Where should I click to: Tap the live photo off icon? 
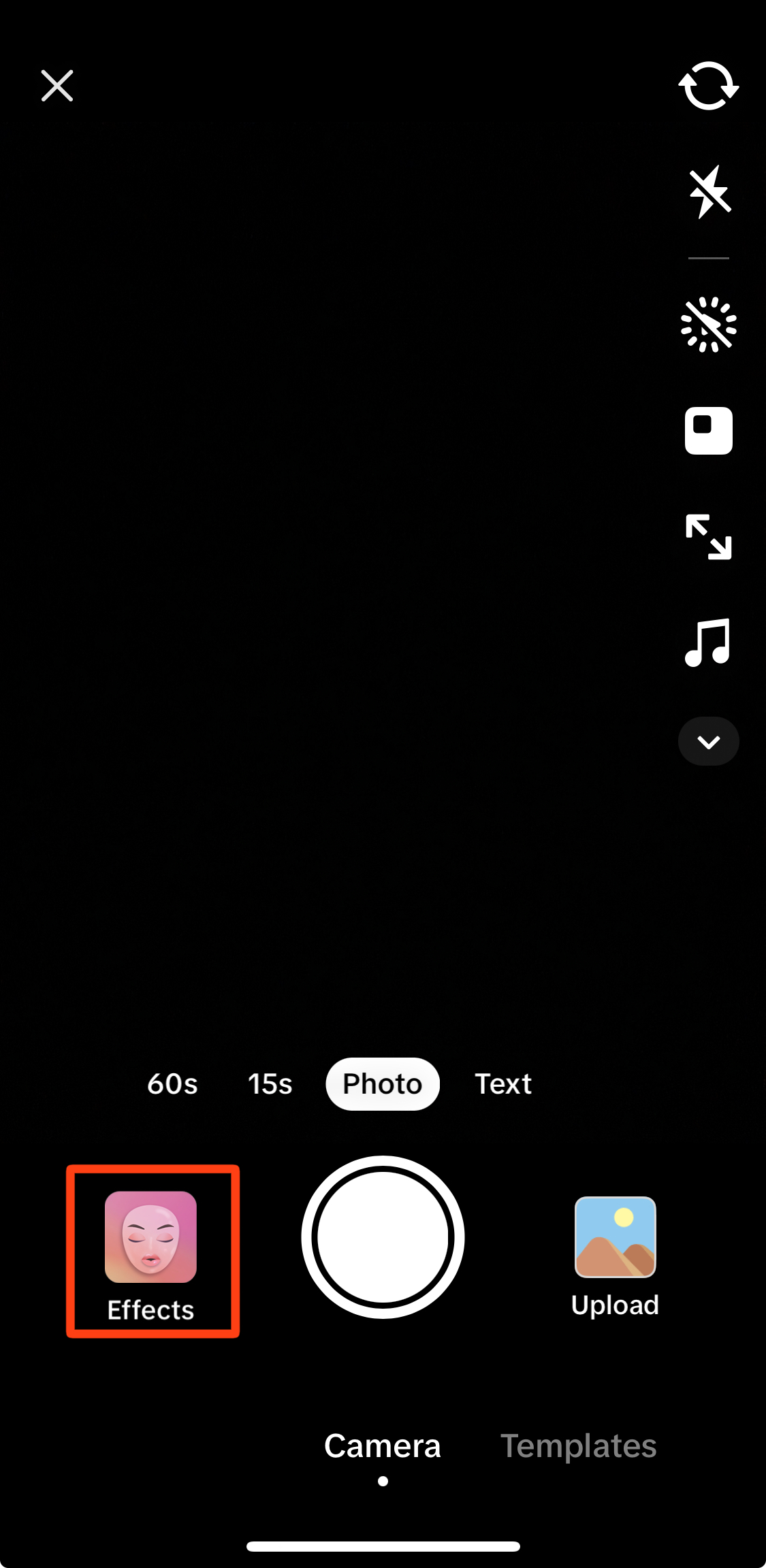[709, 325]
